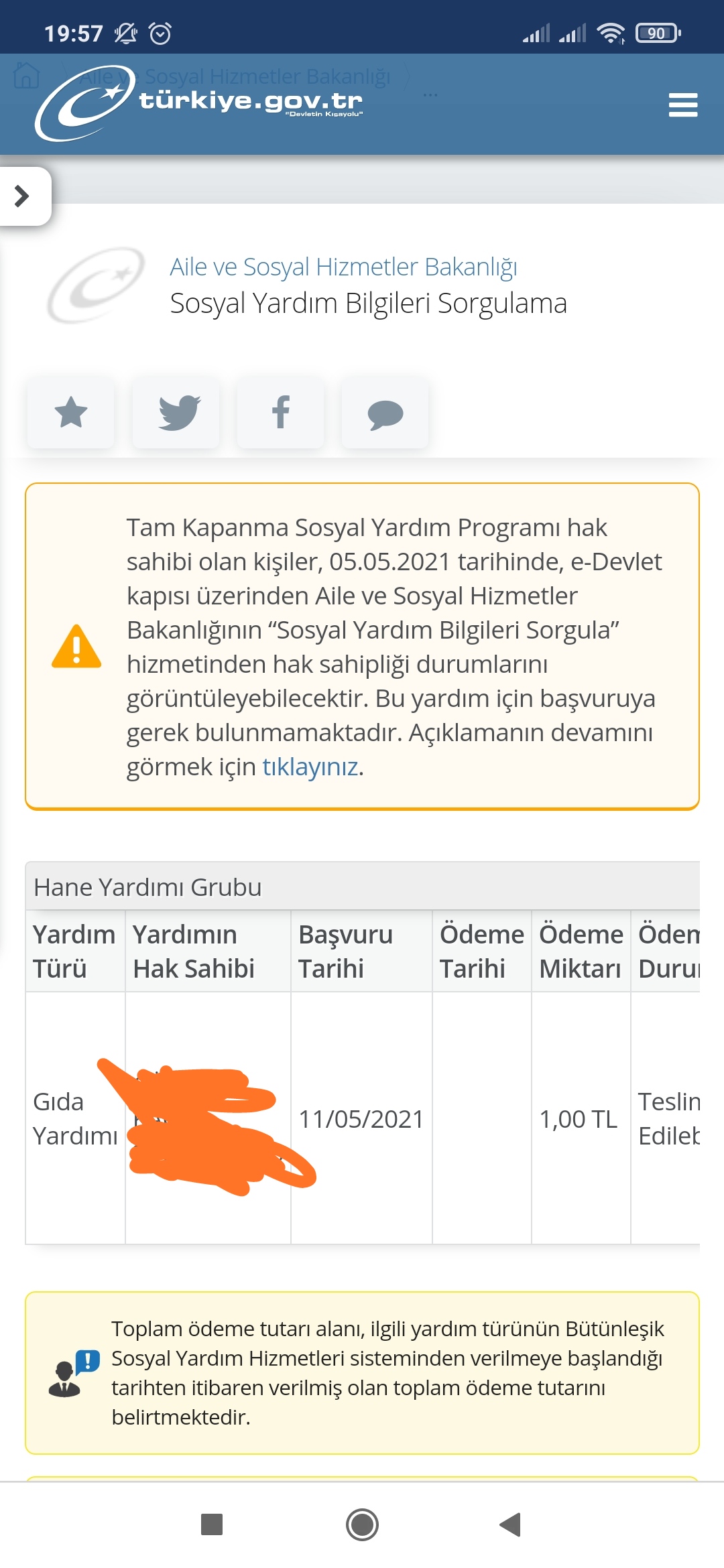Follow the tıklayınız link
The width and height of the screenshot is (724, 1568).
coord(310,767)
